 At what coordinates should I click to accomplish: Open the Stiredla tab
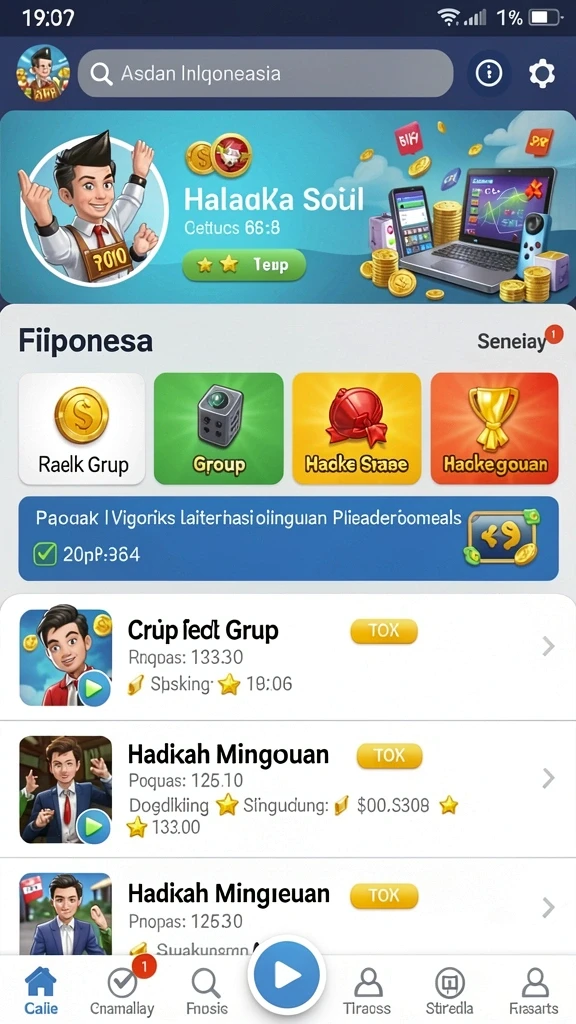coord(450,991)
